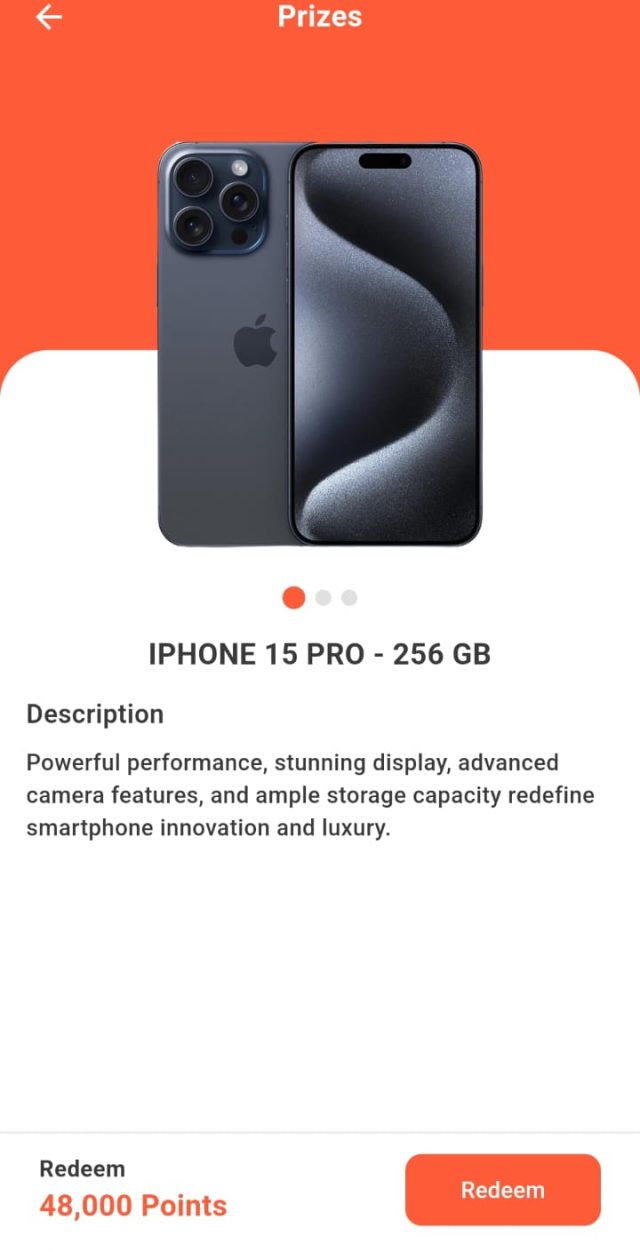Jump to the second image dot
Image resolution: width=640 pixels, height=1252 pixels.
tap(323, 598)
